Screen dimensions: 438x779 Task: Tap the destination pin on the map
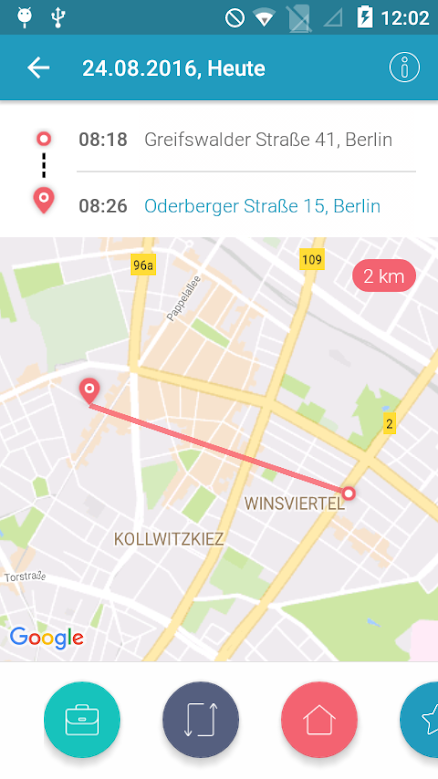(x=89, y=391)
